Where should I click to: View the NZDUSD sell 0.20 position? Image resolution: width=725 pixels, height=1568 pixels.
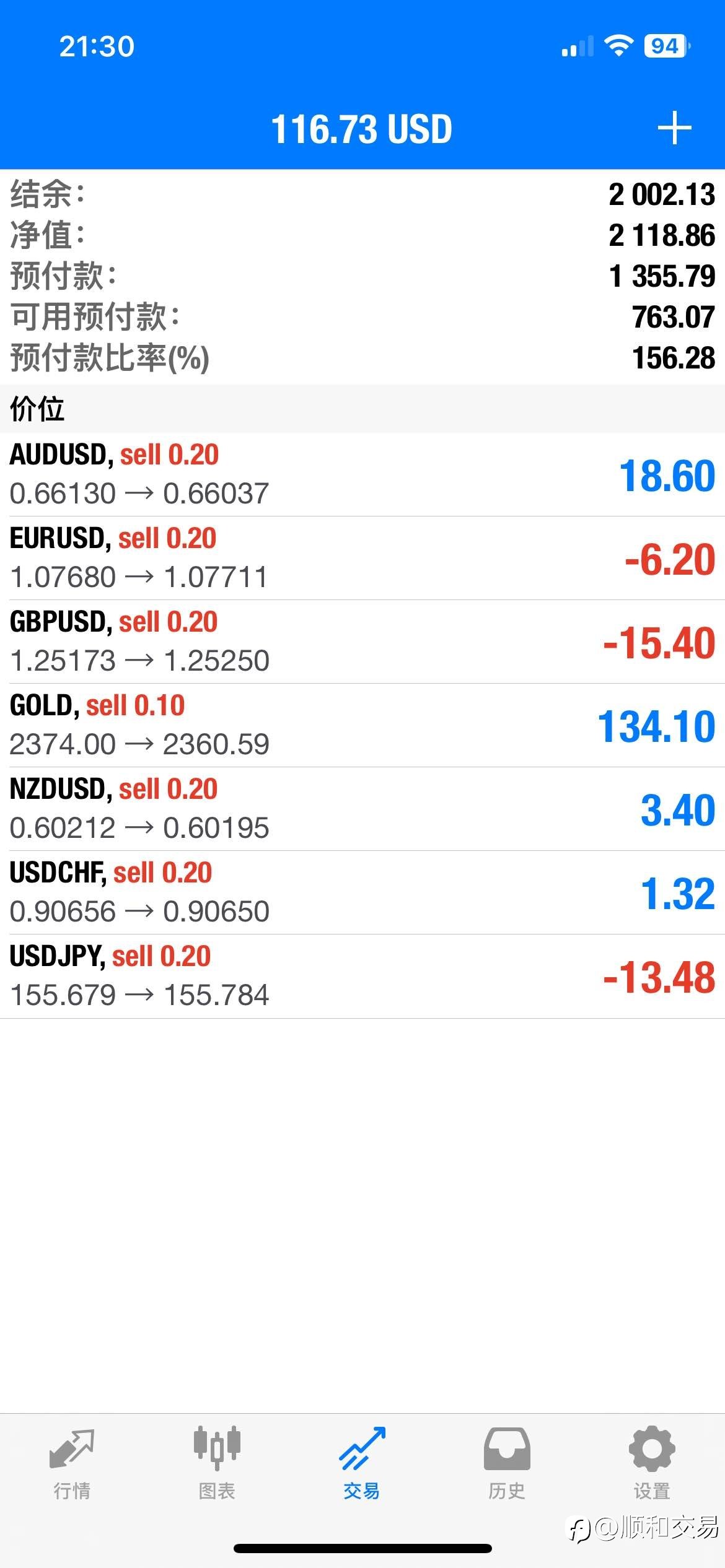point(362,809)
